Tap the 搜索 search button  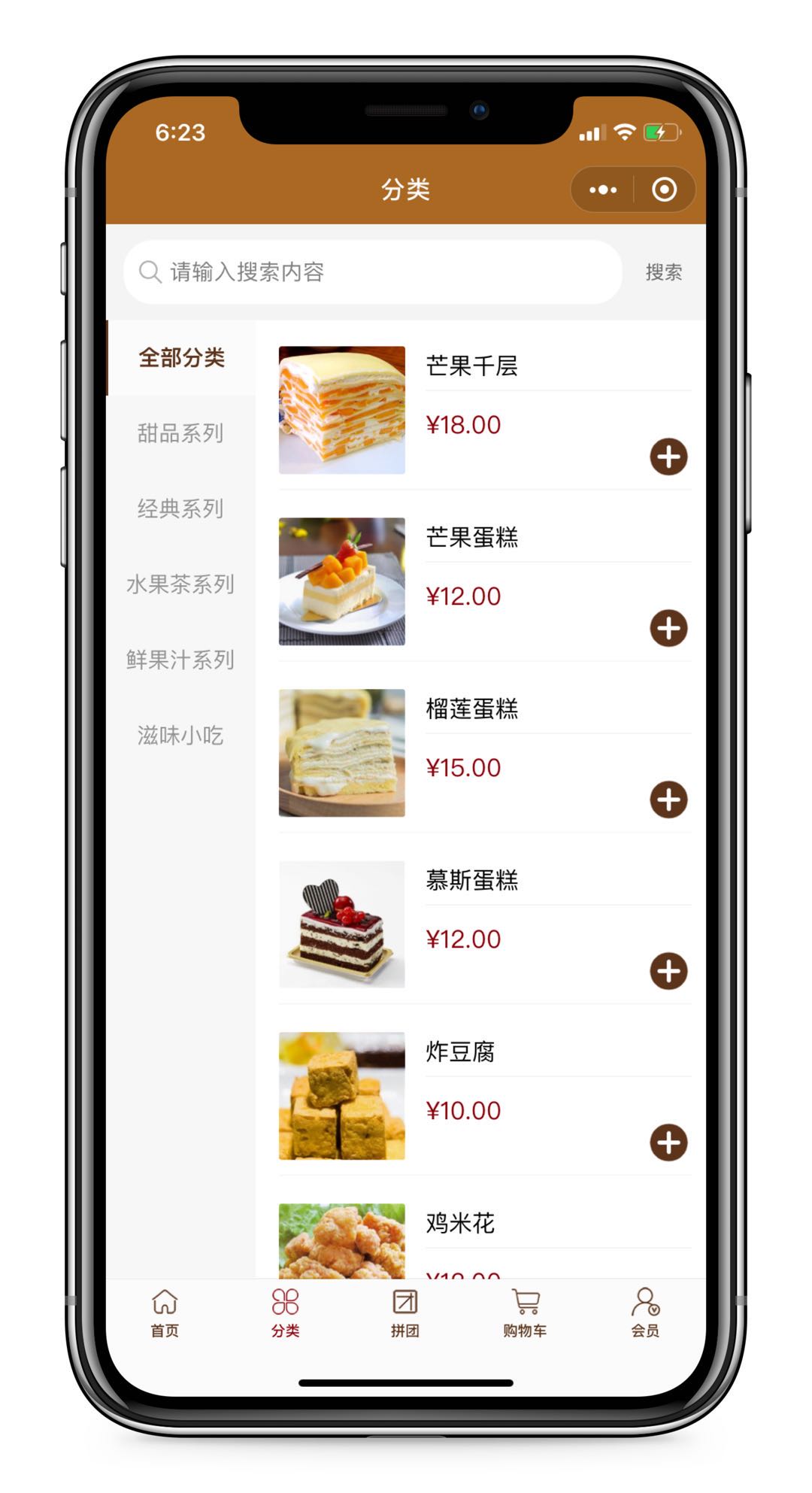tap(663, 272)
